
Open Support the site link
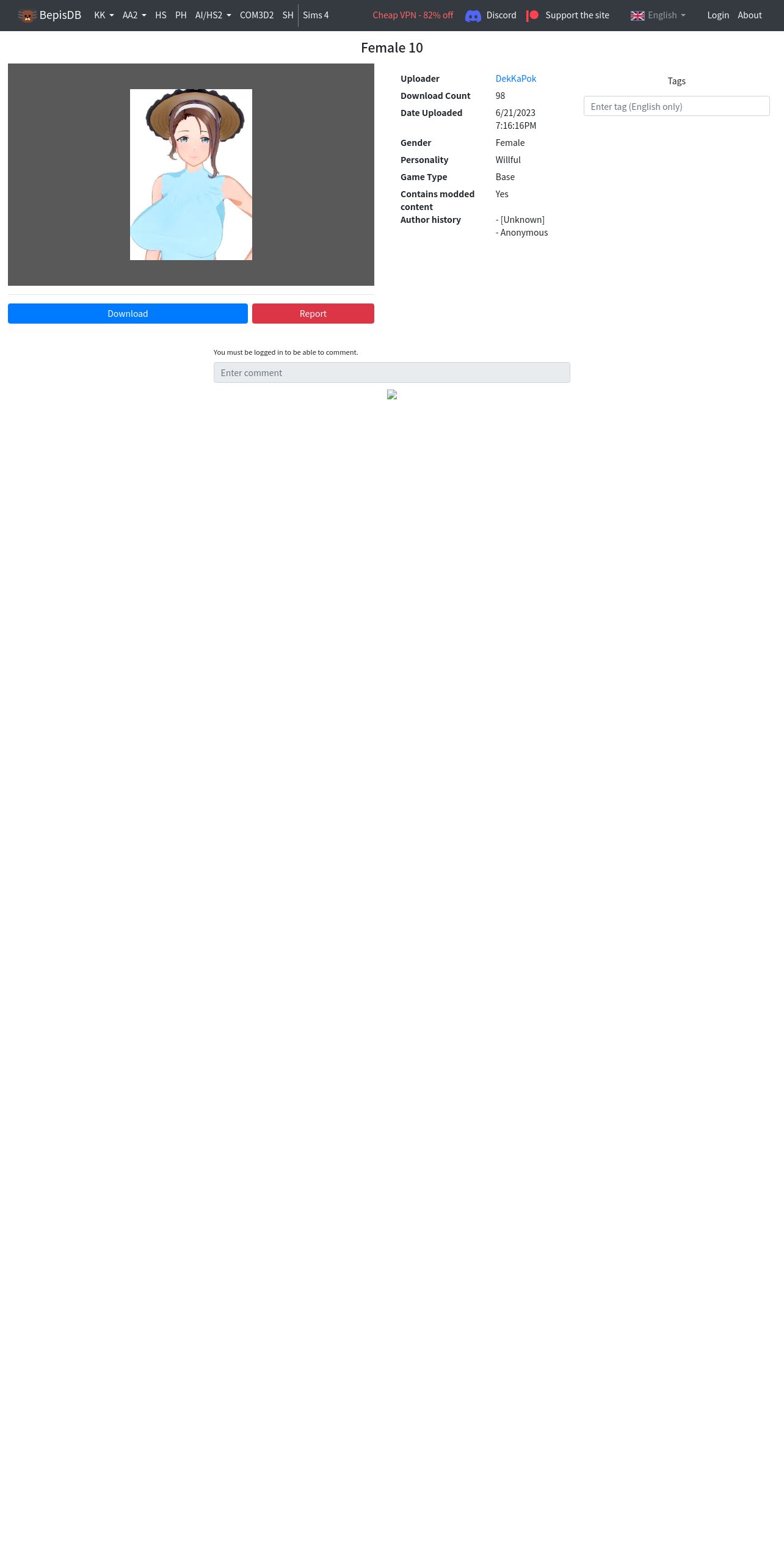tap(568, 15)
